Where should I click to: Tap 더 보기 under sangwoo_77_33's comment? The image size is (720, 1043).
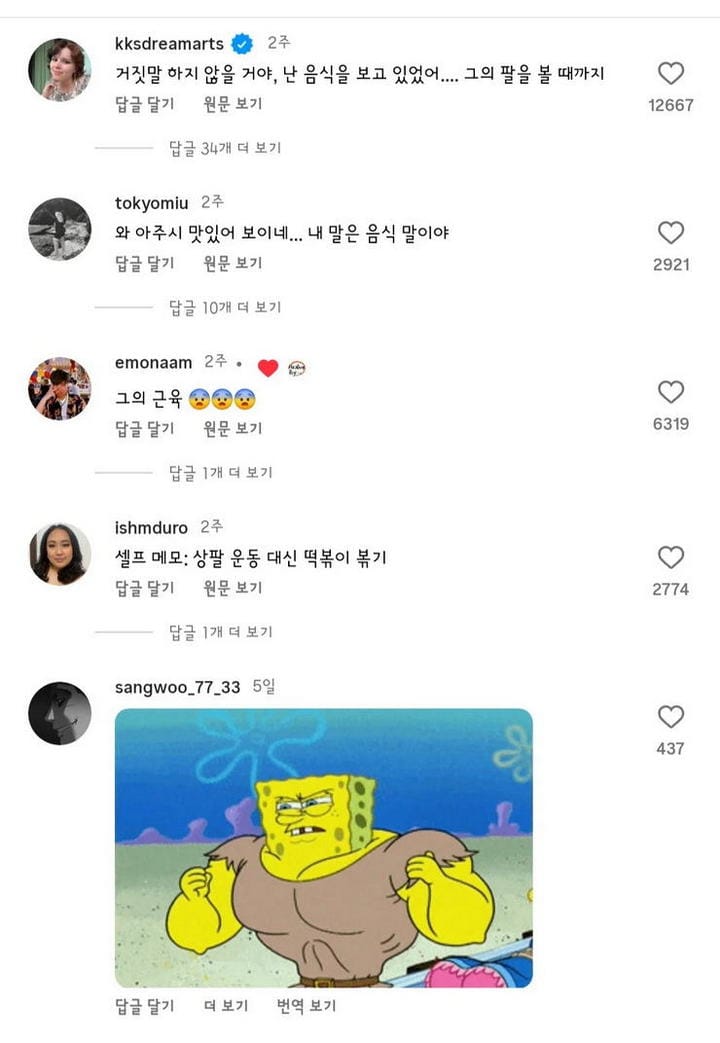pyautogui.click(x=225, y=1006)
